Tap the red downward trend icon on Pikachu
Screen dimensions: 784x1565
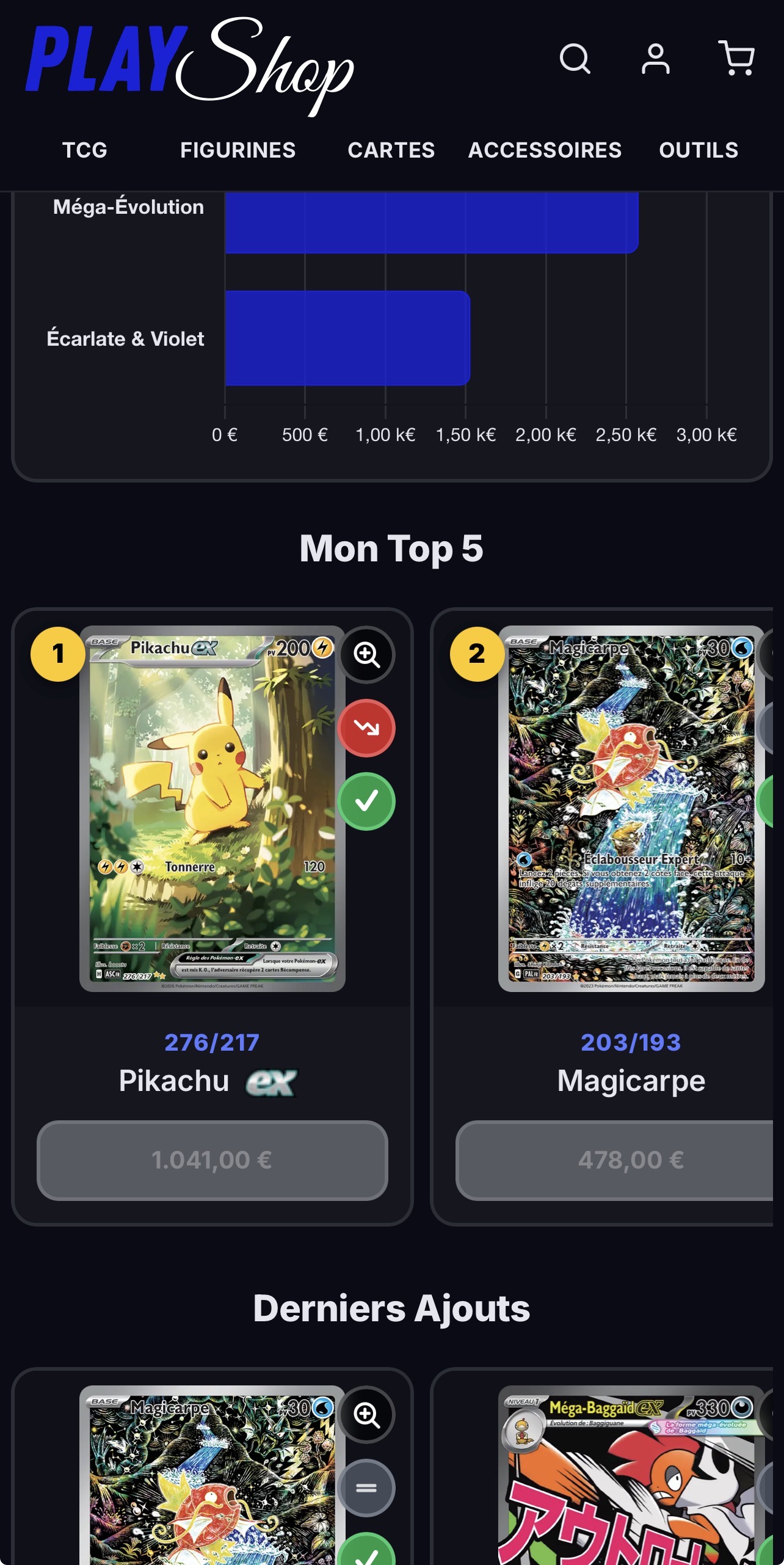(x=366, y=728)
